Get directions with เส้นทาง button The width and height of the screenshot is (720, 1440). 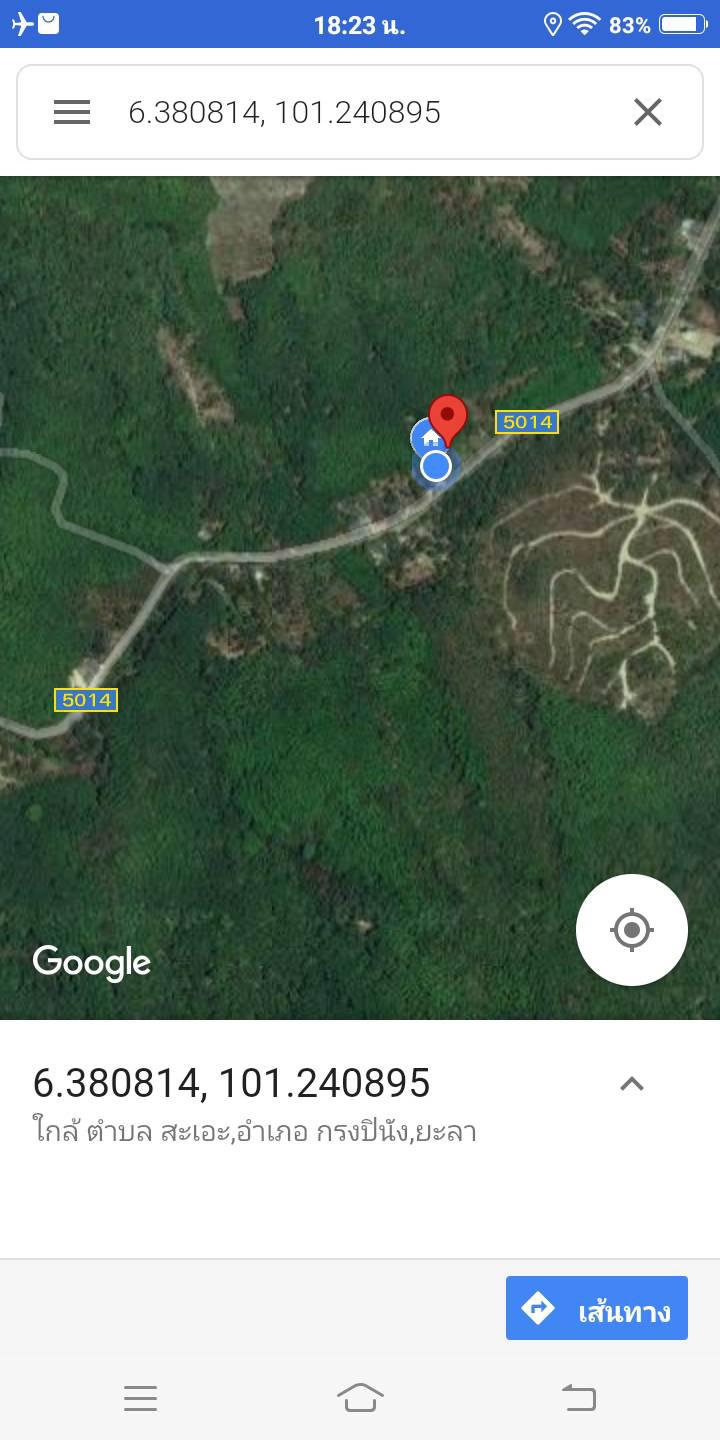[597, 1307]
